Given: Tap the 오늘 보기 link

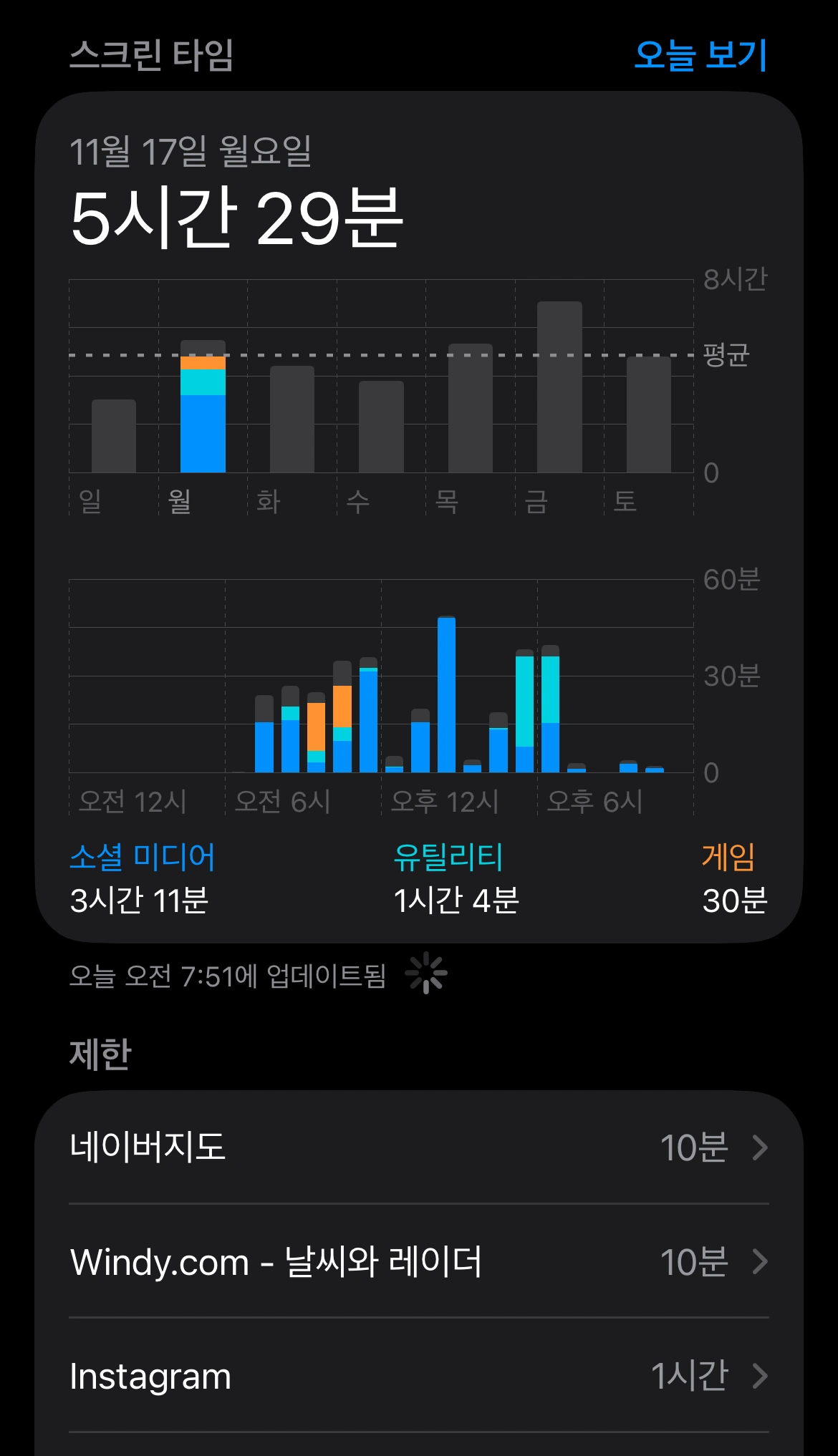Looking at the screenshot, I should point(700,55).
